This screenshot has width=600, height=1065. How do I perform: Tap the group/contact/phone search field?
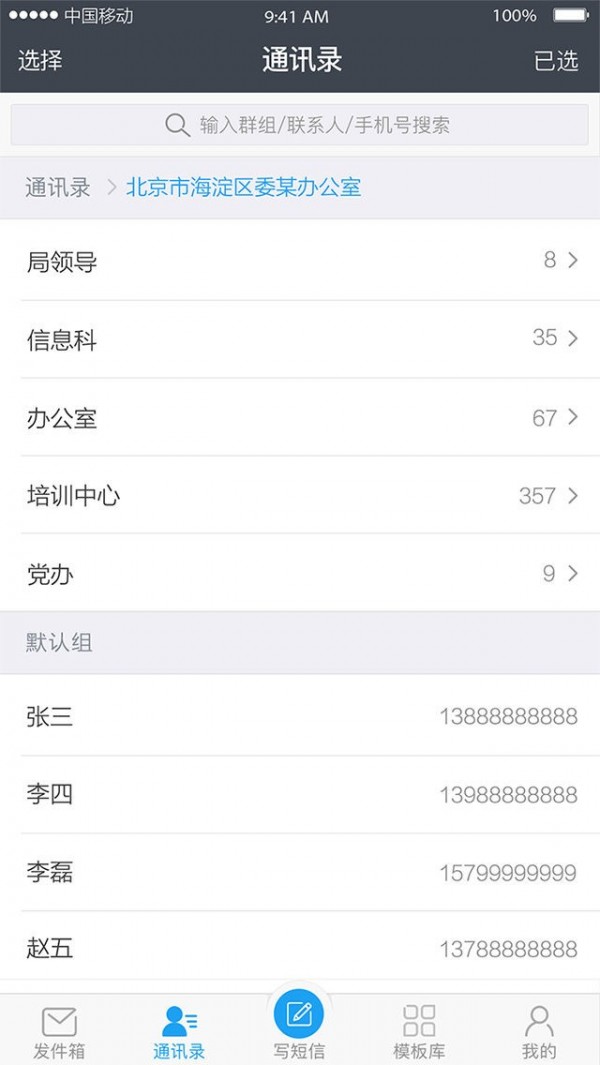coord(300,125)
